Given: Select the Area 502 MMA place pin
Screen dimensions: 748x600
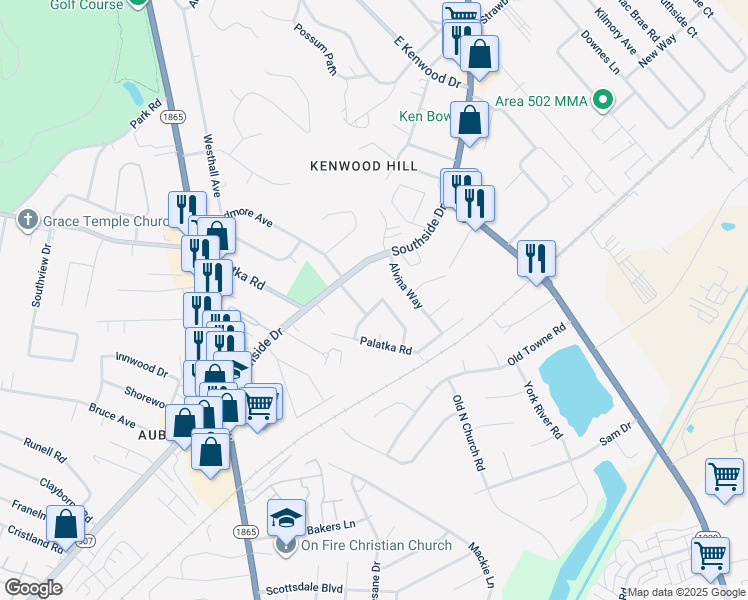Looking at the screenshot, I should [603, 100].
